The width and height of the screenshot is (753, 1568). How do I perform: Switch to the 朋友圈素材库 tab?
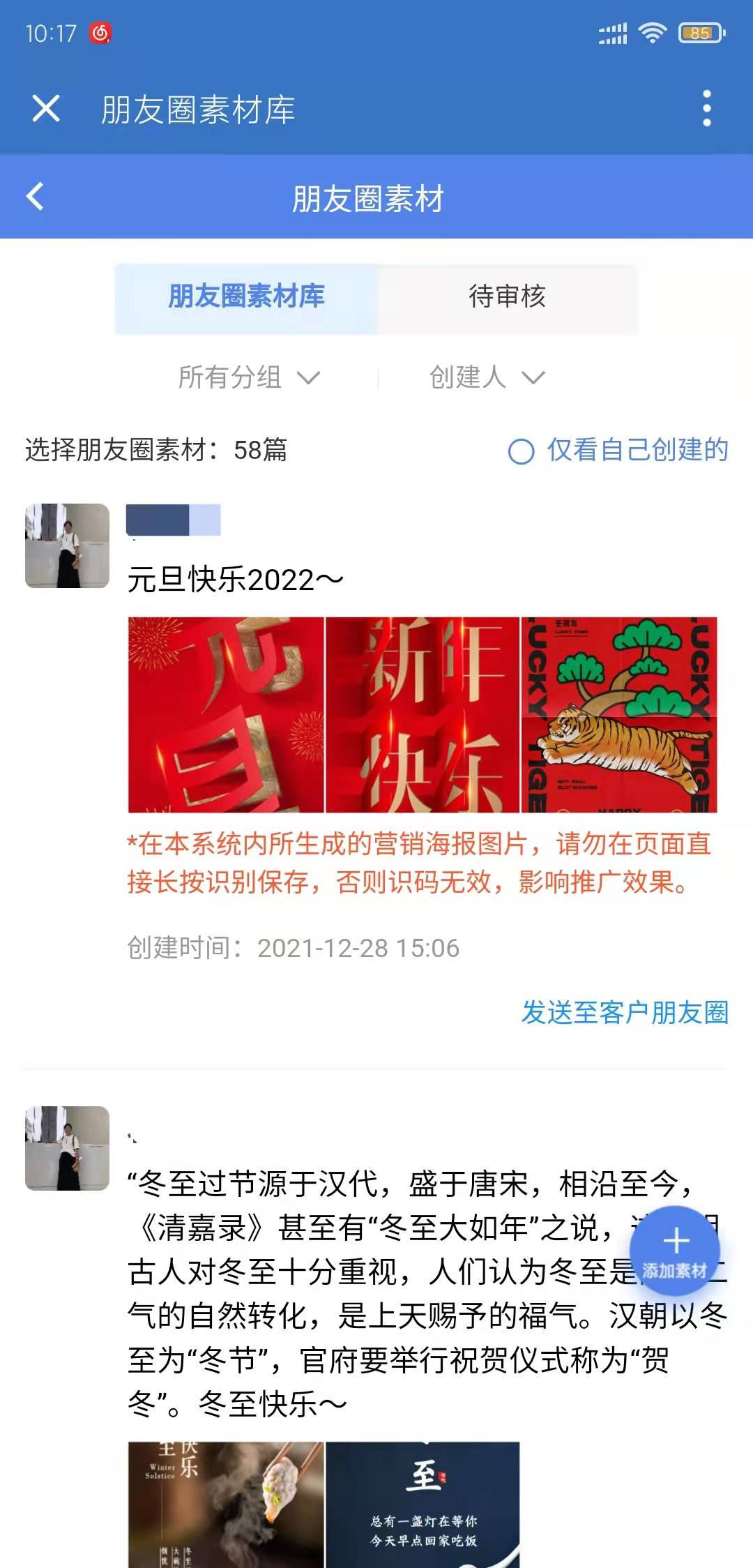(x=247, y=297)
